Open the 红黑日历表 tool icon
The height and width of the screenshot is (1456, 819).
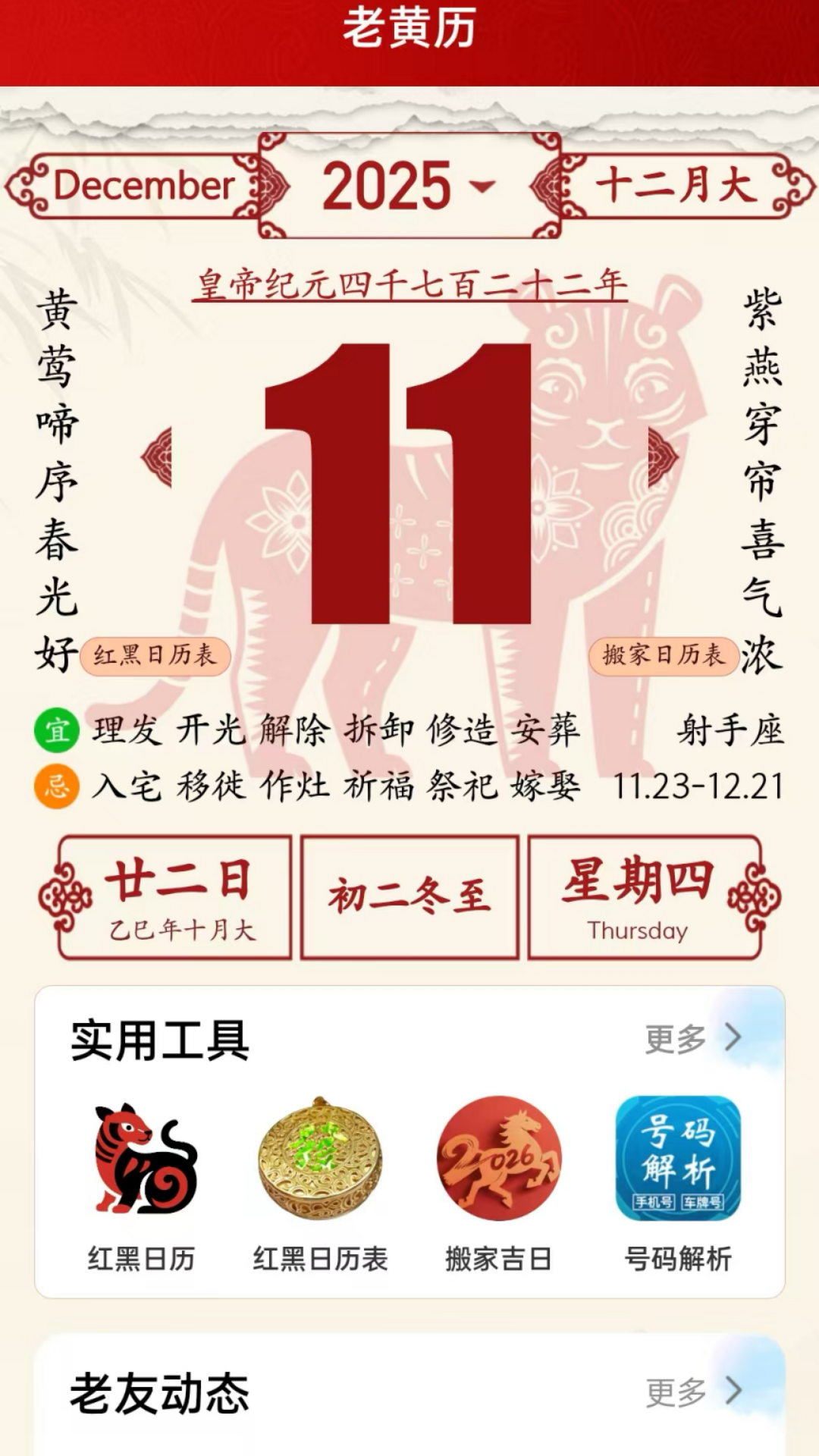pos(320,1160)
